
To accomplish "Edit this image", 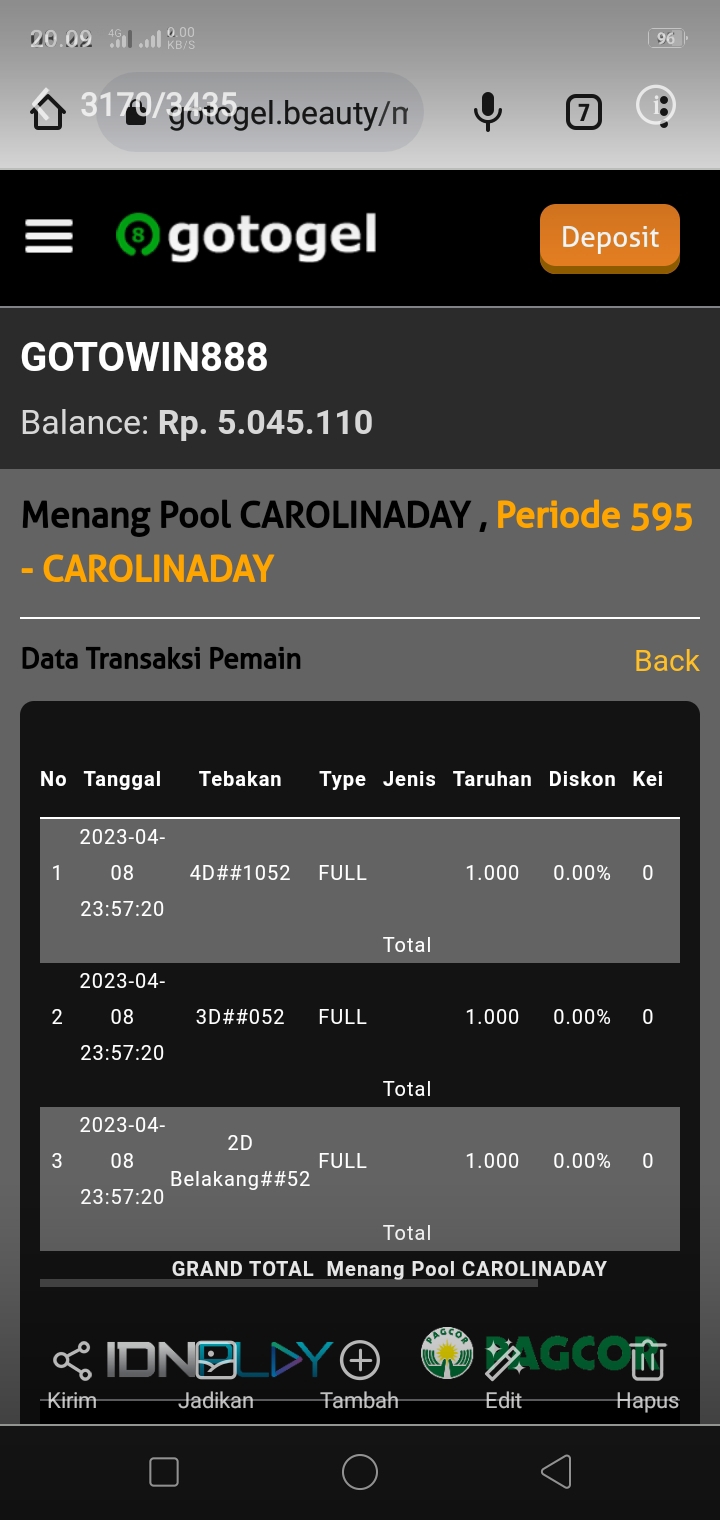I will tap(504, 1375).
